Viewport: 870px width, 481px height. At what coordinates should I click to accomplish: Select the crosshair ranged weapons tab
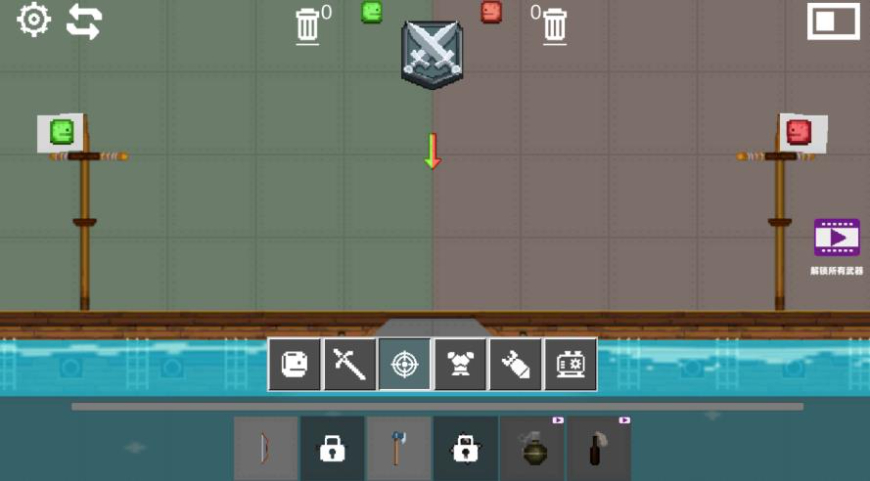tap(405, 364)
